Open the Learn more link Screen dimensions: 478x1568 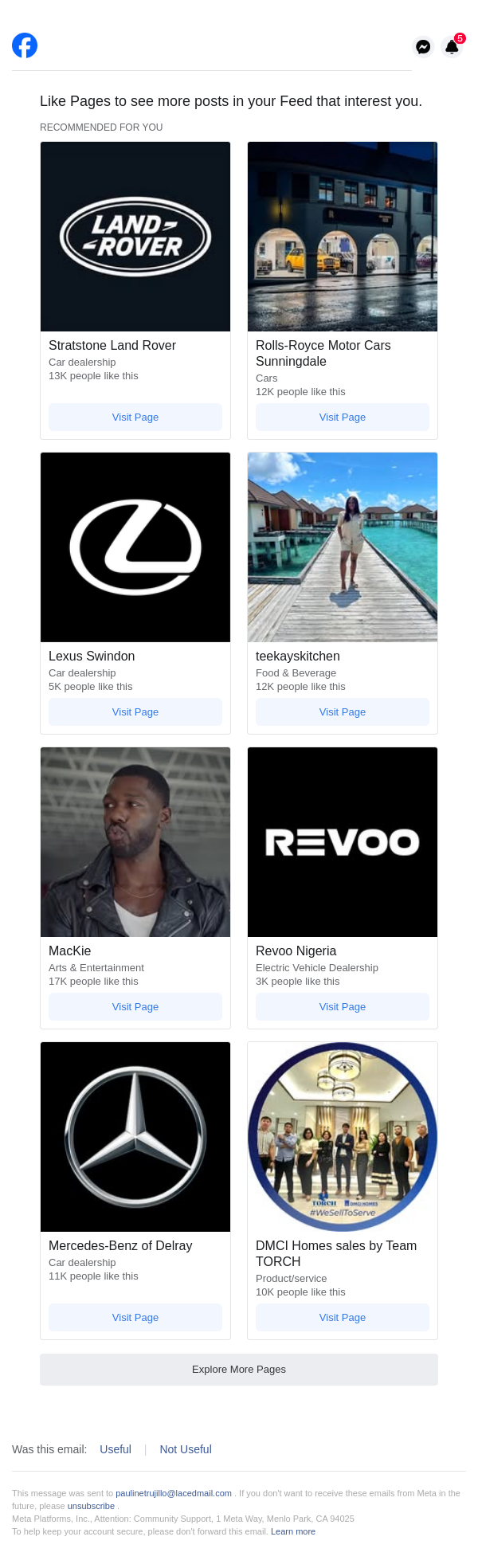pyautogui.click(x=293, y=1531)
